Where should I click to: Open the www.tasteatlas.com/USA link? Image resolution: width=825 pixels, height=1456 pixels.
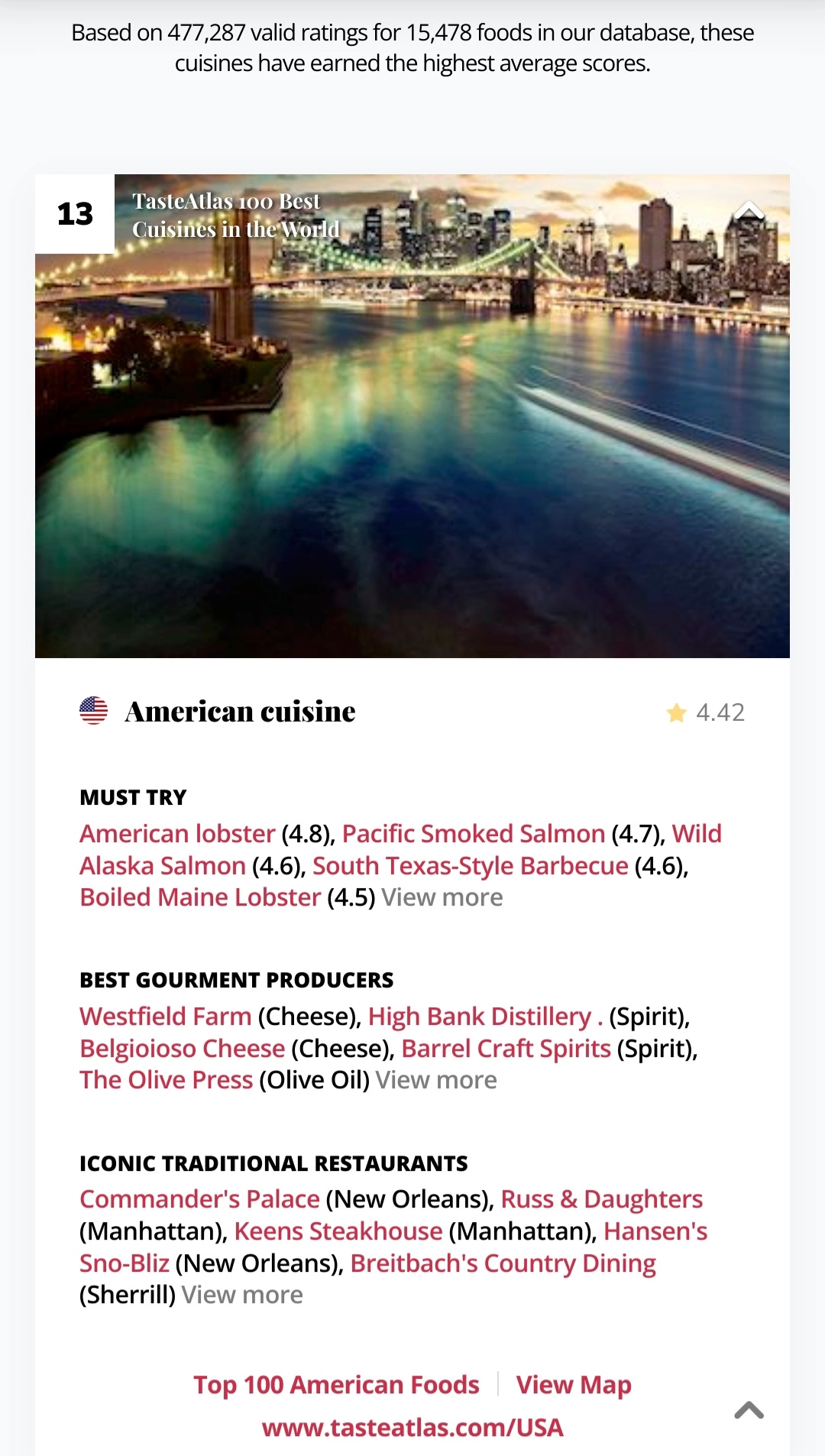pos(412,1427)
